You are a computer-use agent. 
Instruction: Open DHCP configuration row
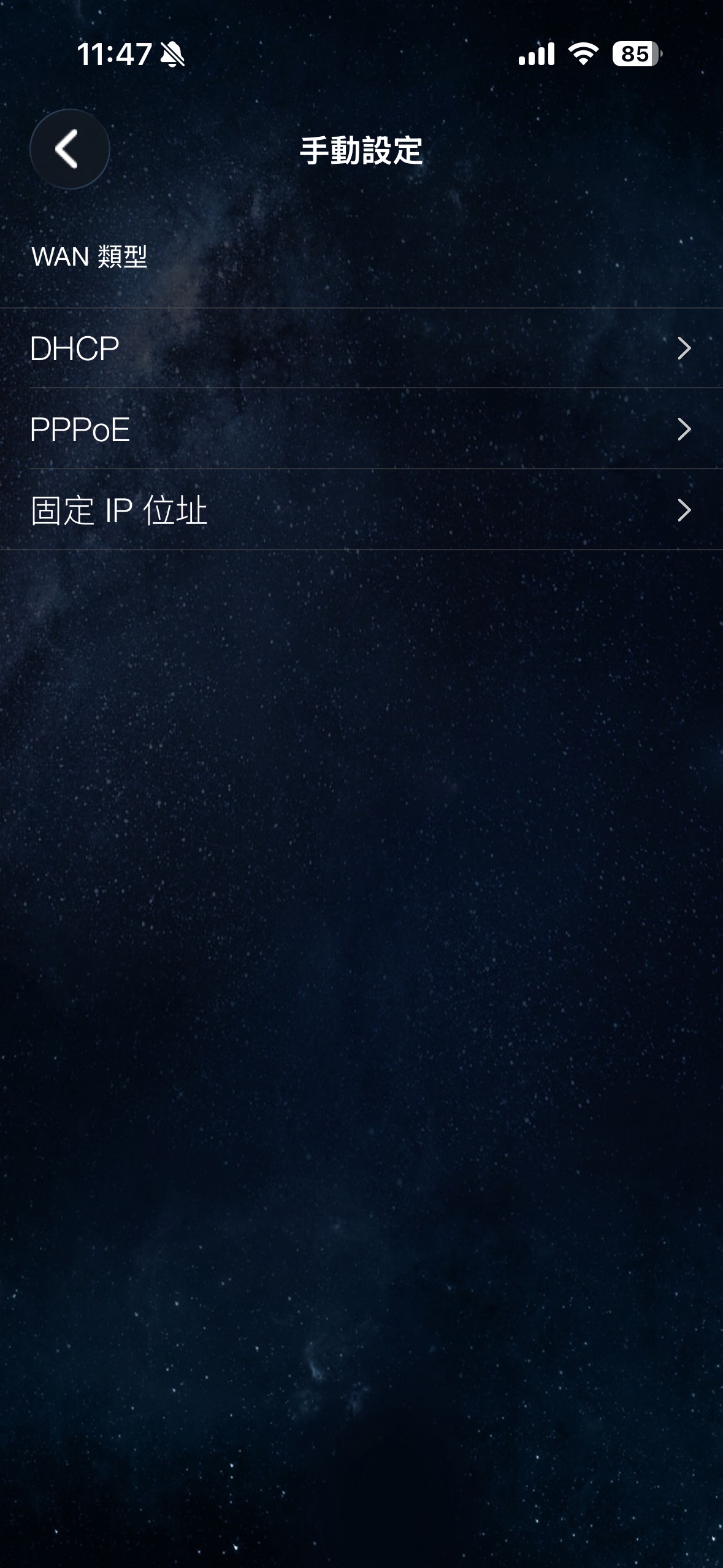[x=361, y=347]
